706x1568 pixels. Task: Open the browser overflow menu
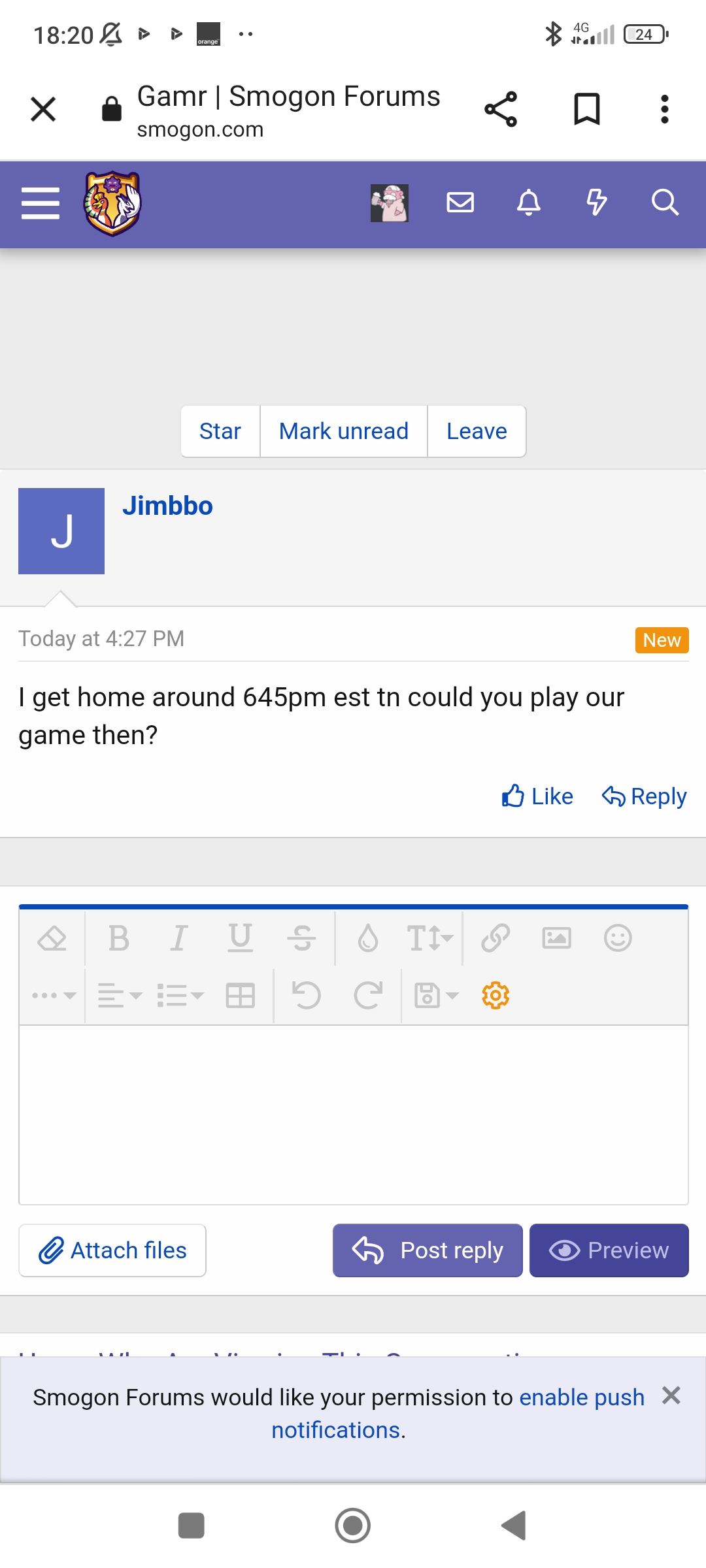click(x=665, y=109)
